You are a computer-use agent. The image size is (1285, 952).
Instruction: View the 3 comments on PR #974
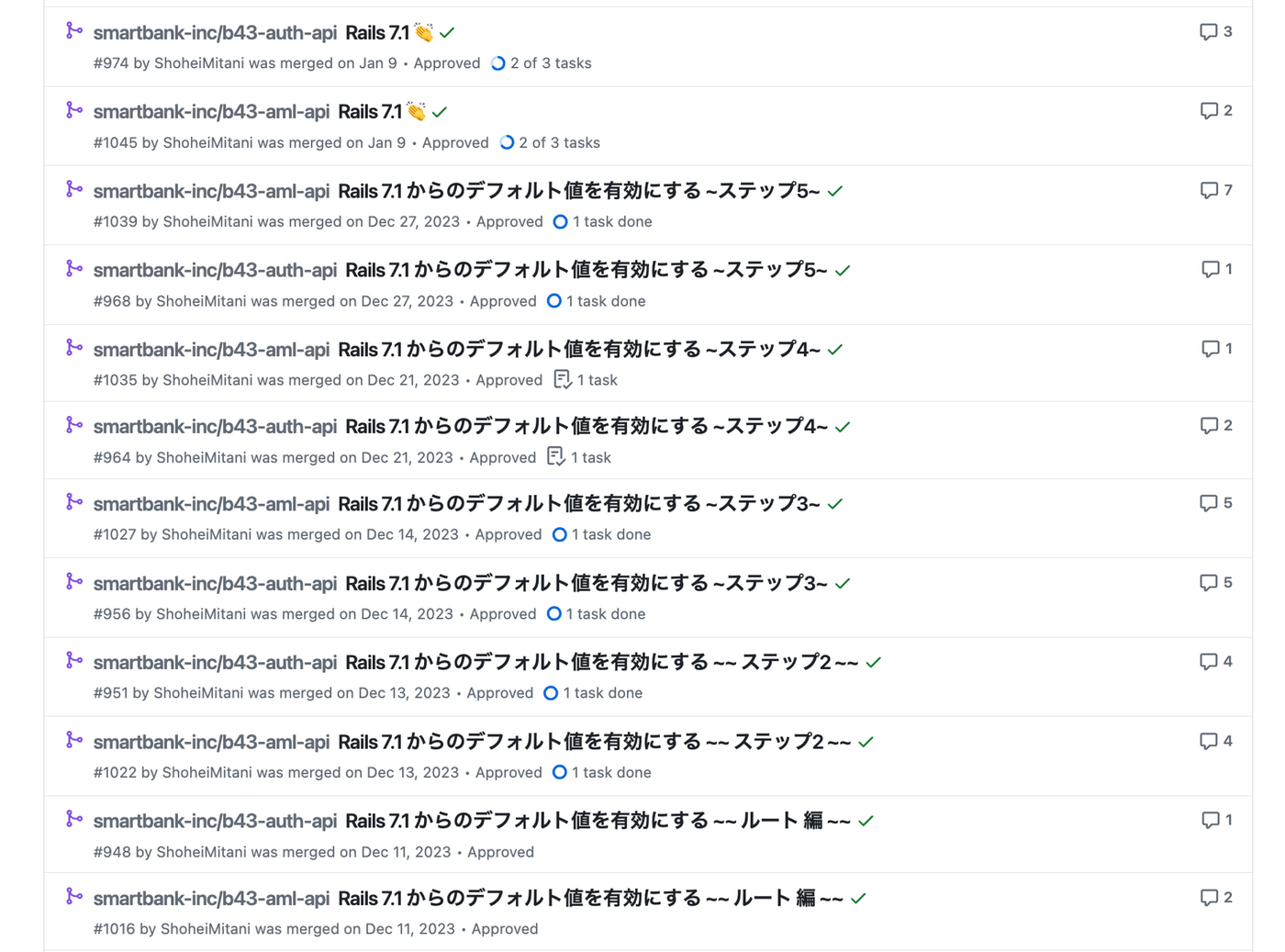tap(1216, 32)
